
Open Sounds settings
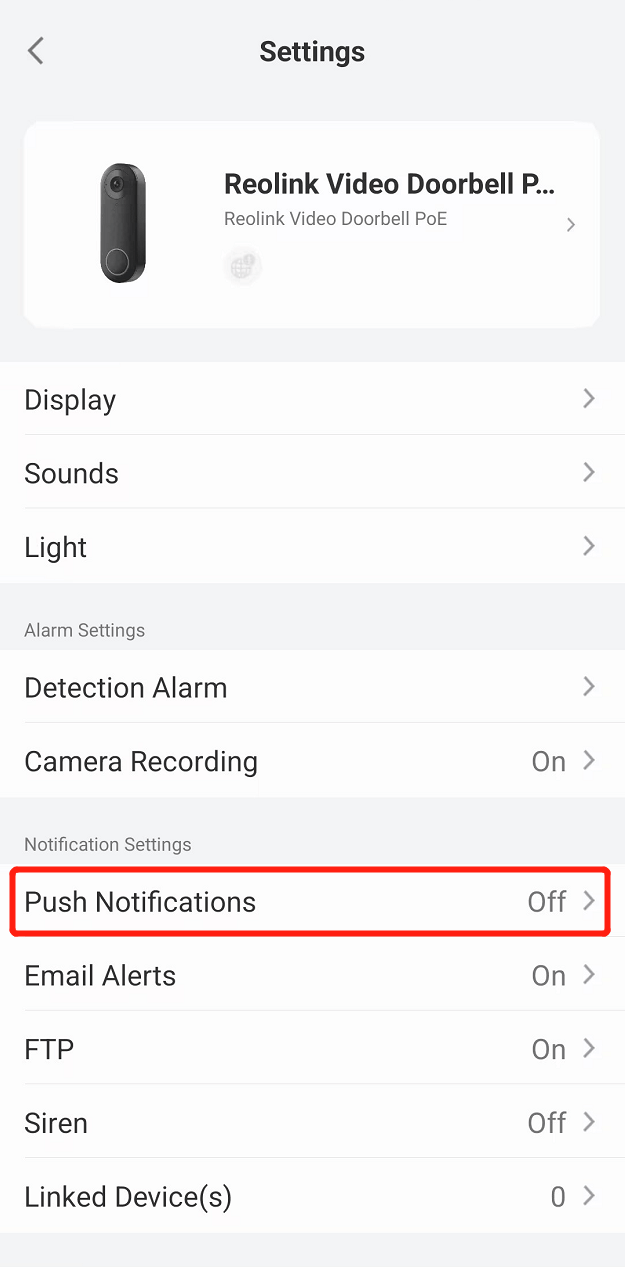pos(312,473)
